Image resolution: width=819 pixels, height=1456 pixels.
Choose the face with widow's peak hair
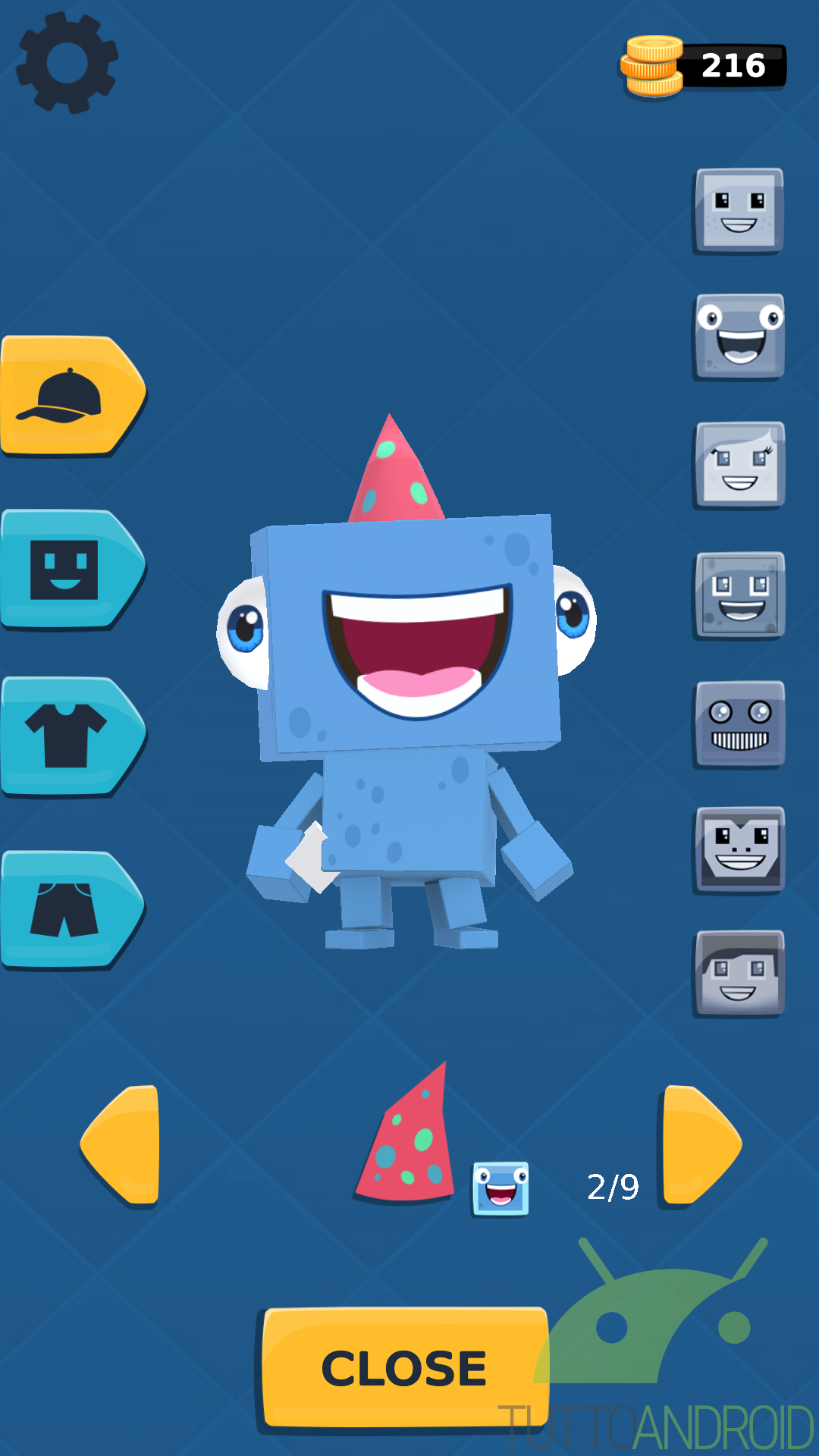click(x=739, y=849)
